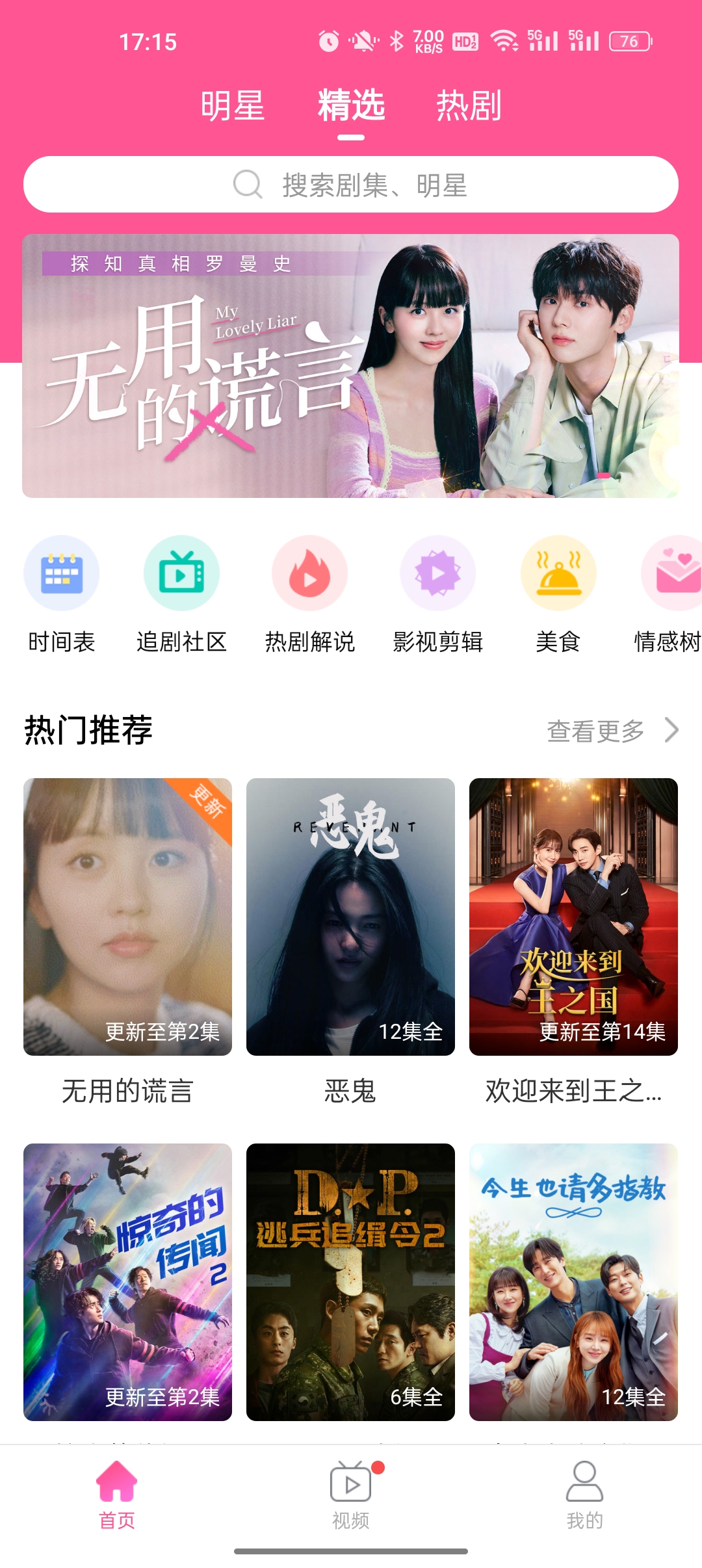Select the 精选 top tab
This screenshot has height=1568, width=702.
pos(351,106)
